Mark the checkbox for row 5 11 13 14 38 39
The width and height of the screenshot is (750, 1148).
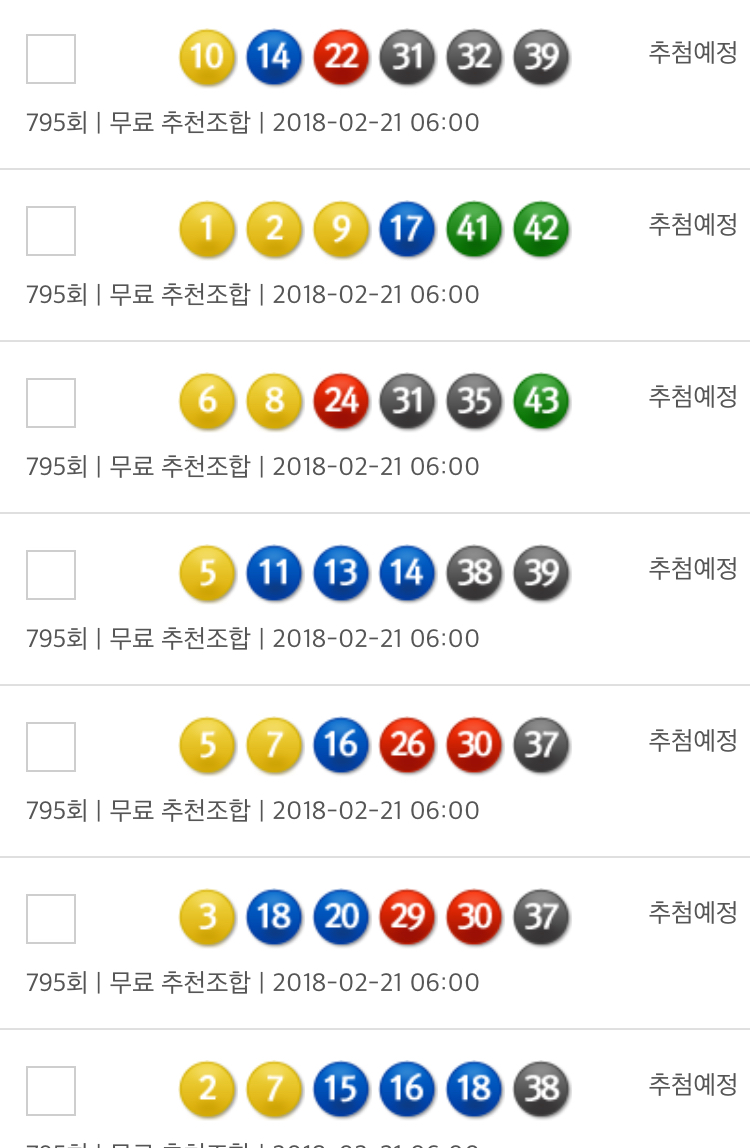coord(51,575)
